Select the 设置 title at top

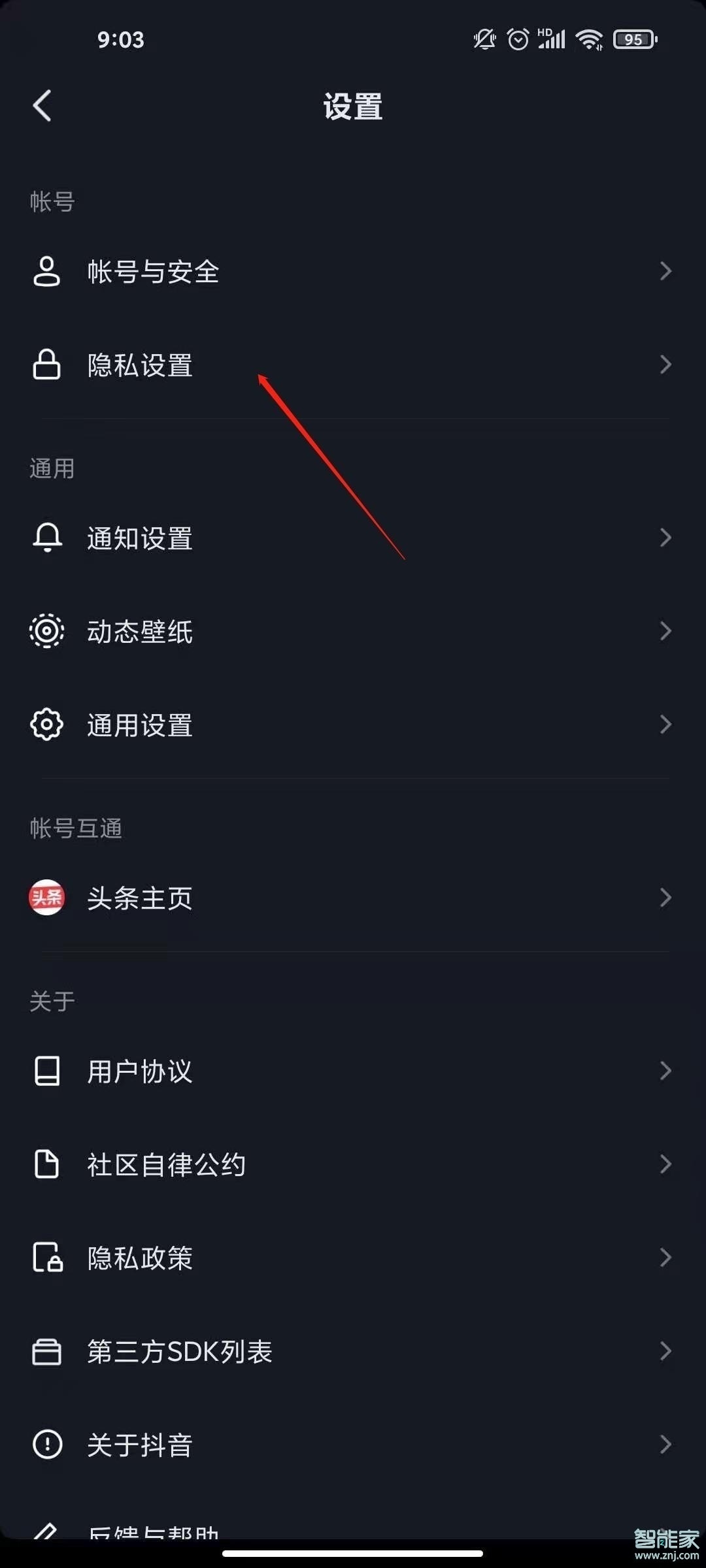coord(353,106)
